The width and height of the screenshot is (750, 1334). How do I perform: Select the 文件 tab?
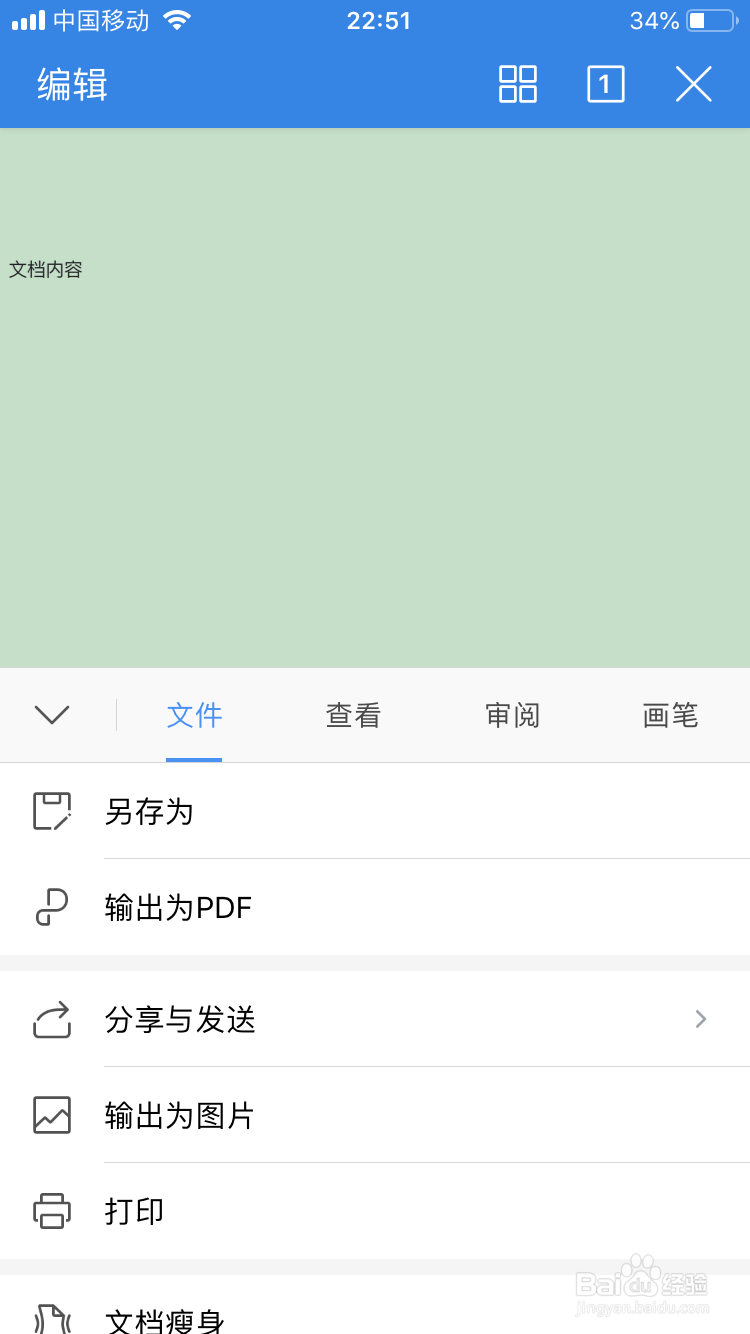coord(194,715)
